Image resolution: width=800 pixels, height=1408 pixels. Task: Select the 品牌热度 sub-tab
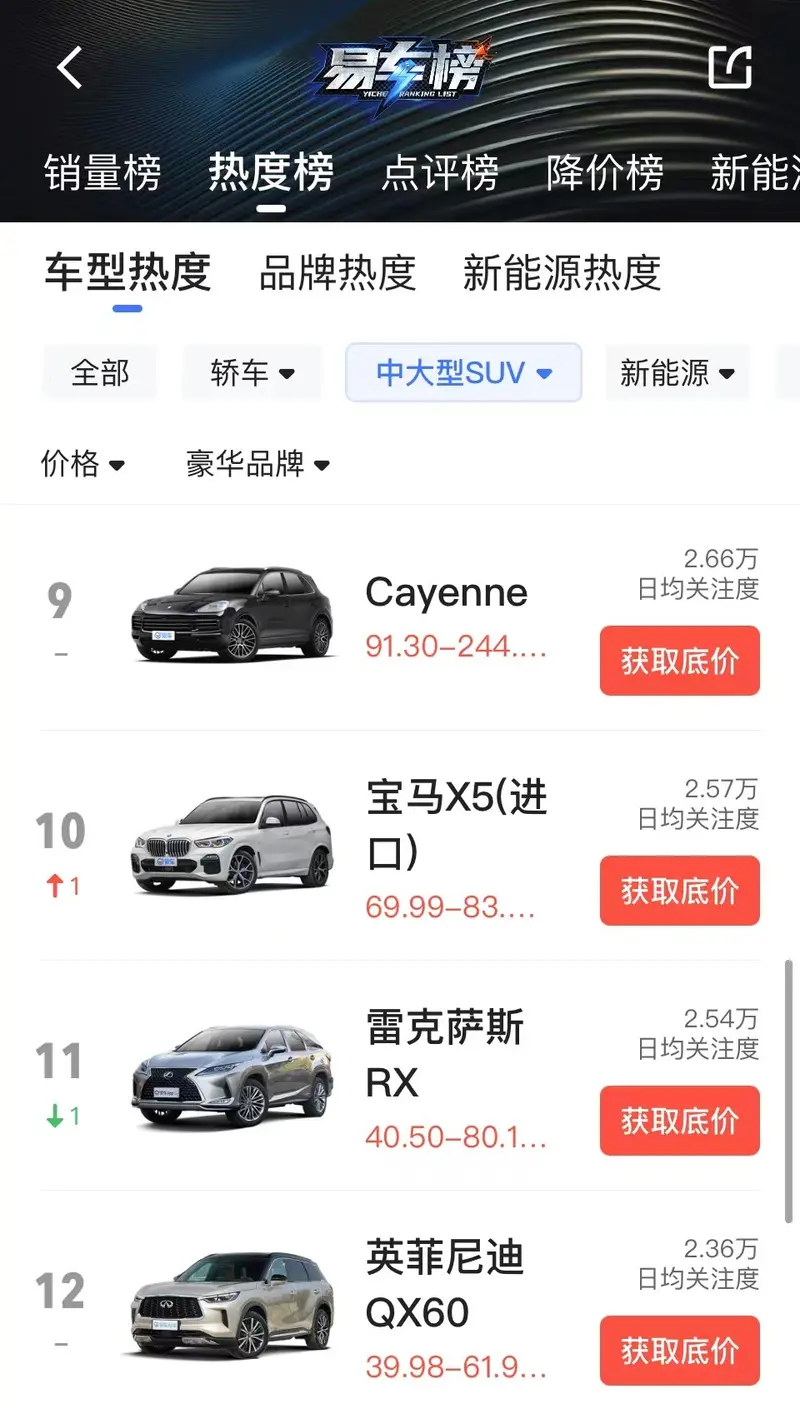tap(337, 273)
